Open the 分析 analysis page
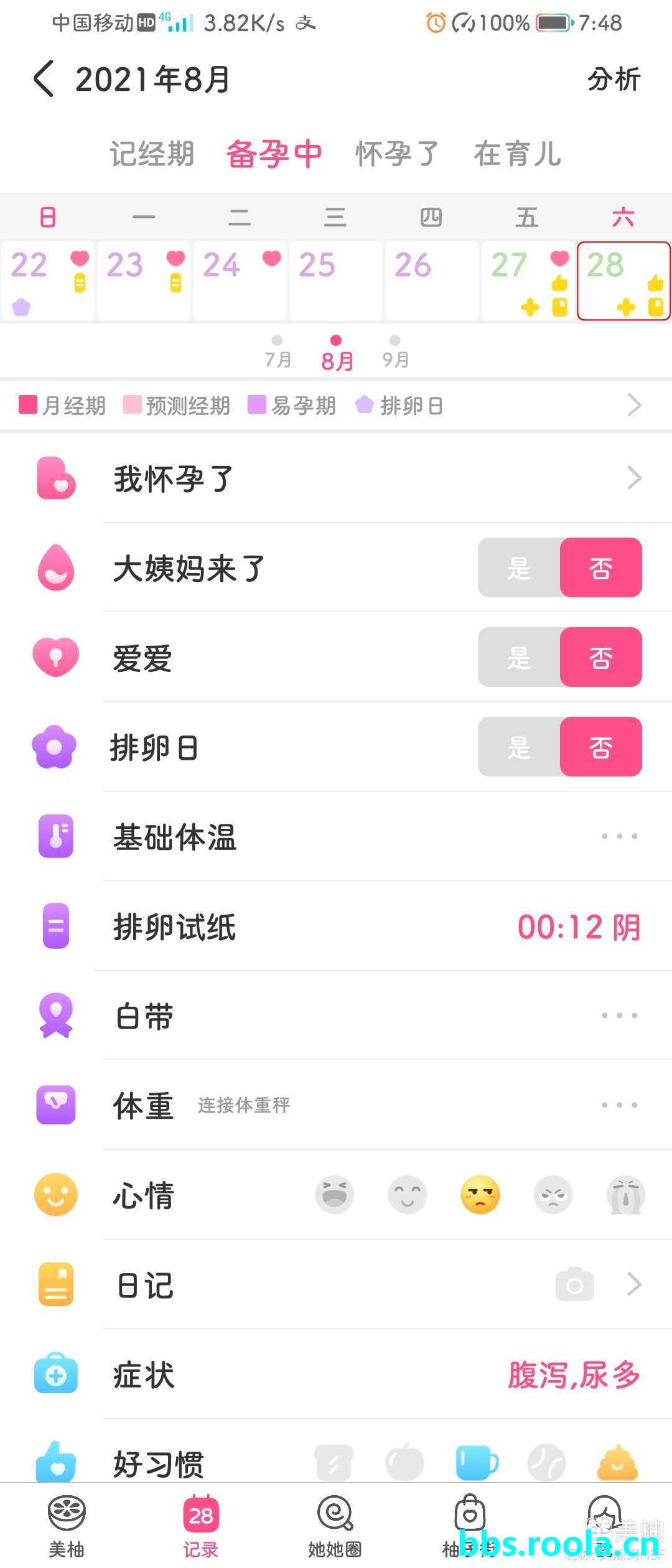 [613, 80]
